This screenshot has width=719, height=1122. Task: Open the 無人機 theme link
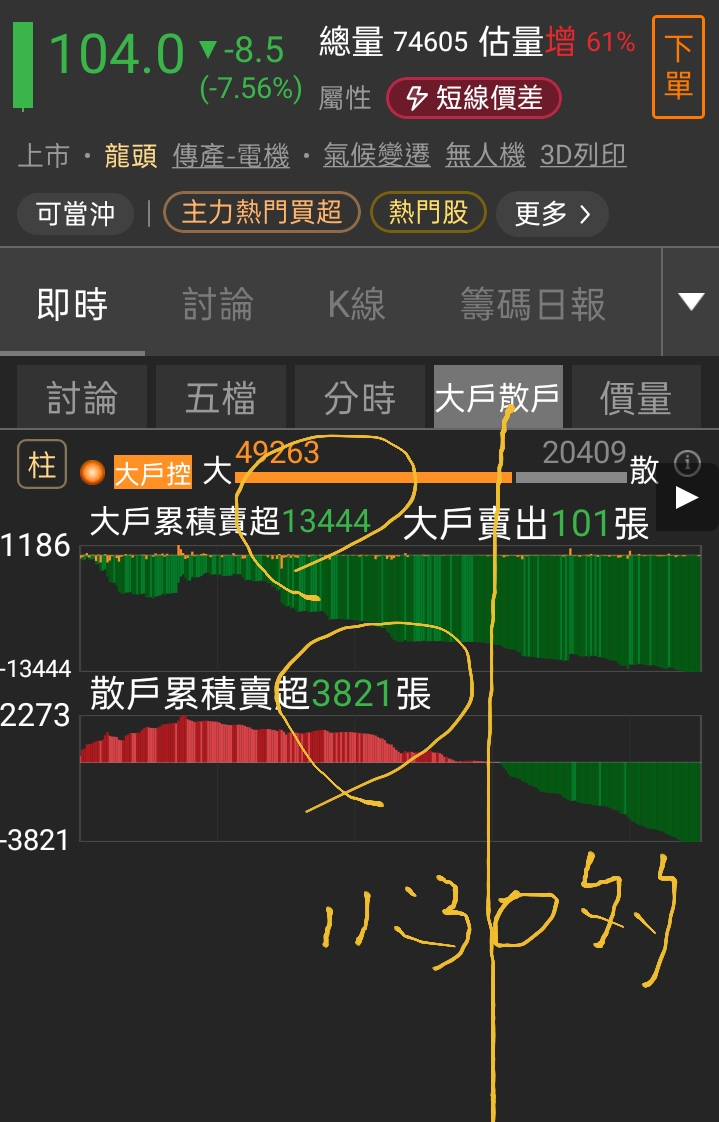(485, 155)
